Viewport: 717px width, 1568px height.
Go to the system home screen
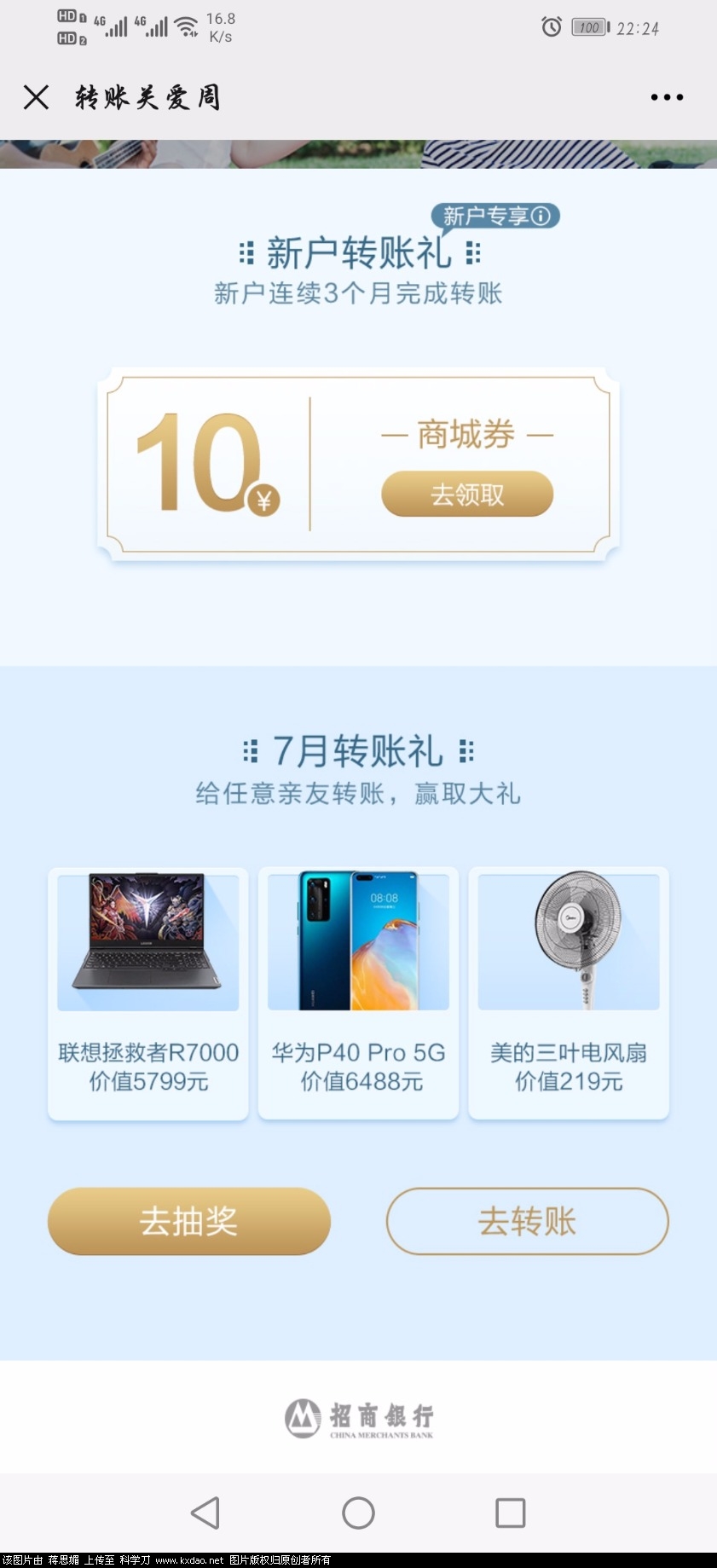358,1513
